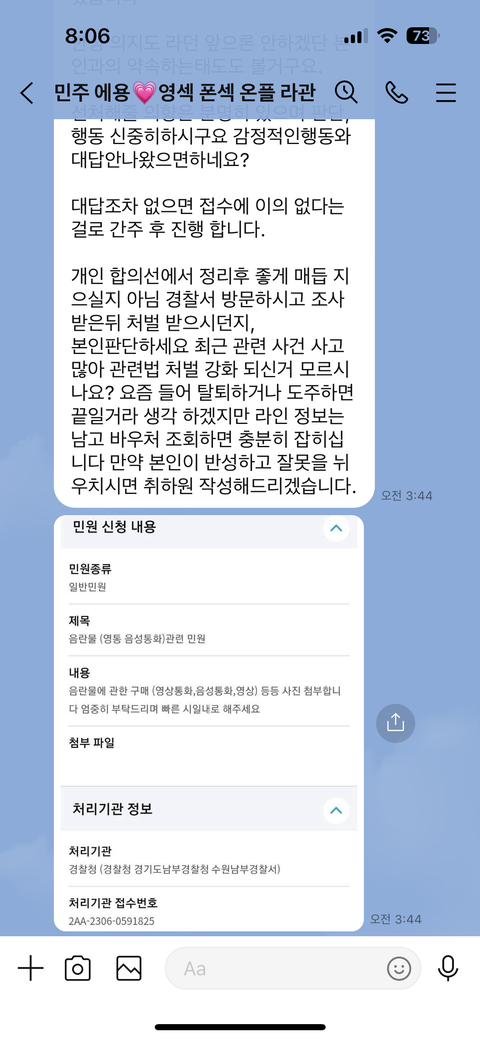
Task: Open the plus attachment menu
Action: (30, 969)
